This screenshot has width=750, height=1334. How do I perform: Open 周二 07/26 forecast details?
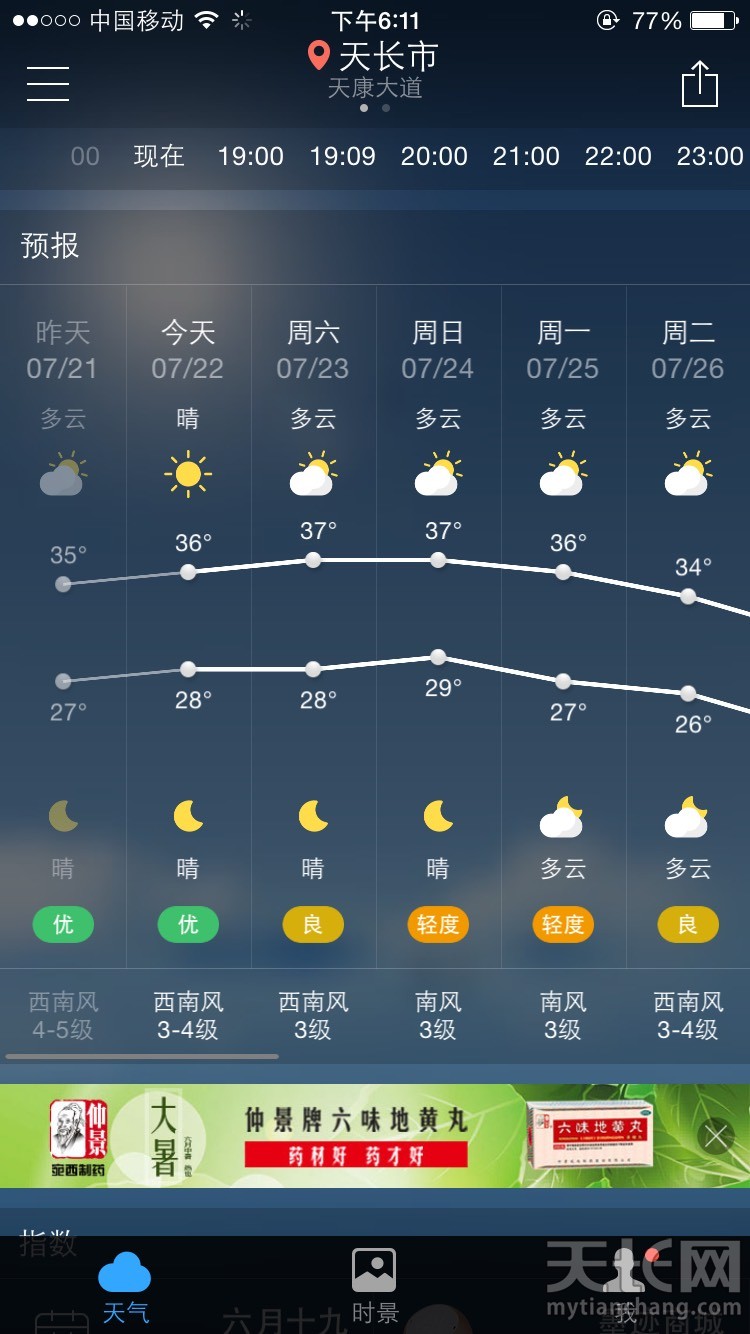click(688, 350)
